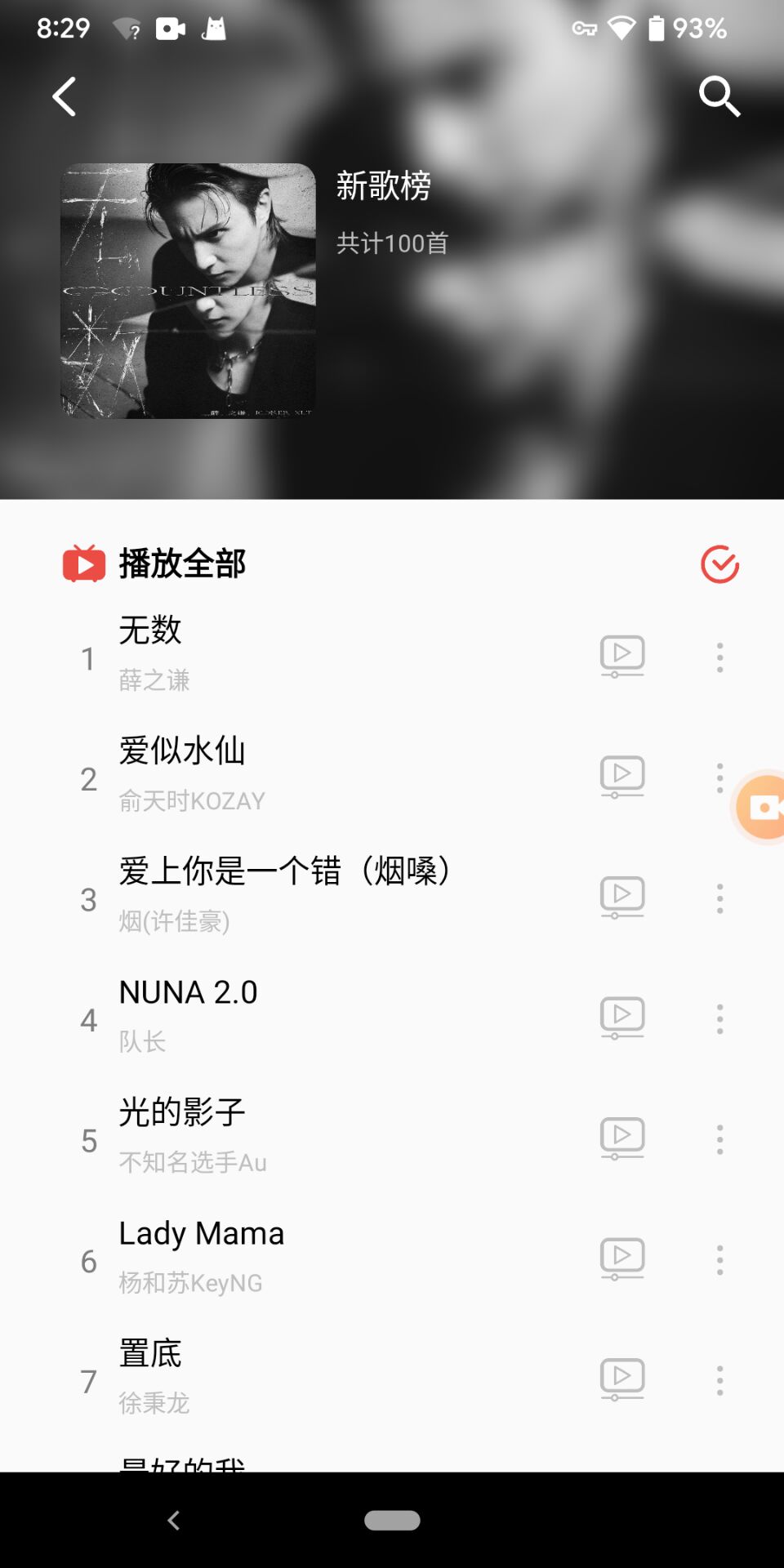Watch the video for NUNA 2.0

pyautogui.click(x=622, y=1017)
